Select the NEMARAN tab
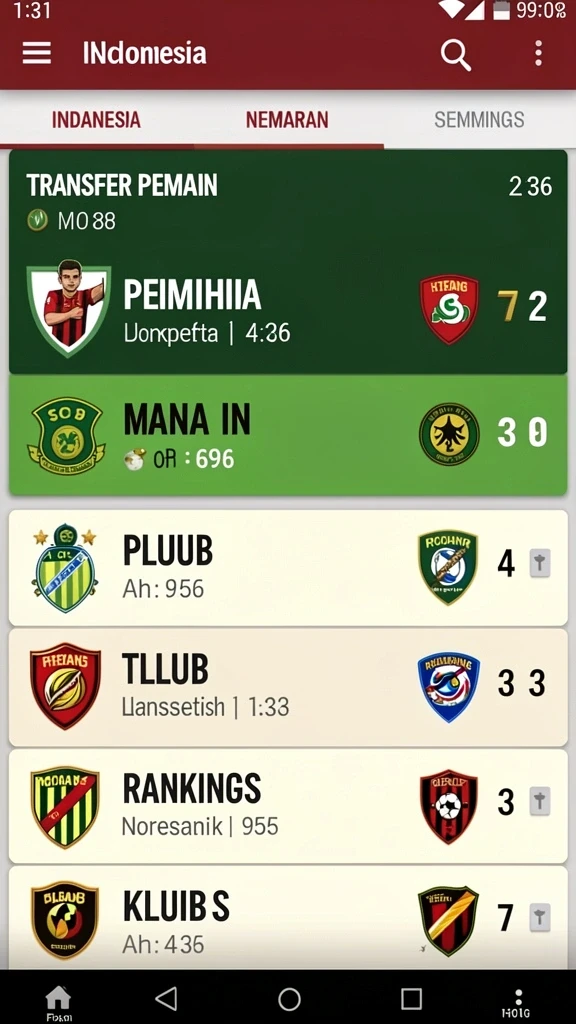The width and height of the screenshot is (576, 1024). click(x=287, y=120)
